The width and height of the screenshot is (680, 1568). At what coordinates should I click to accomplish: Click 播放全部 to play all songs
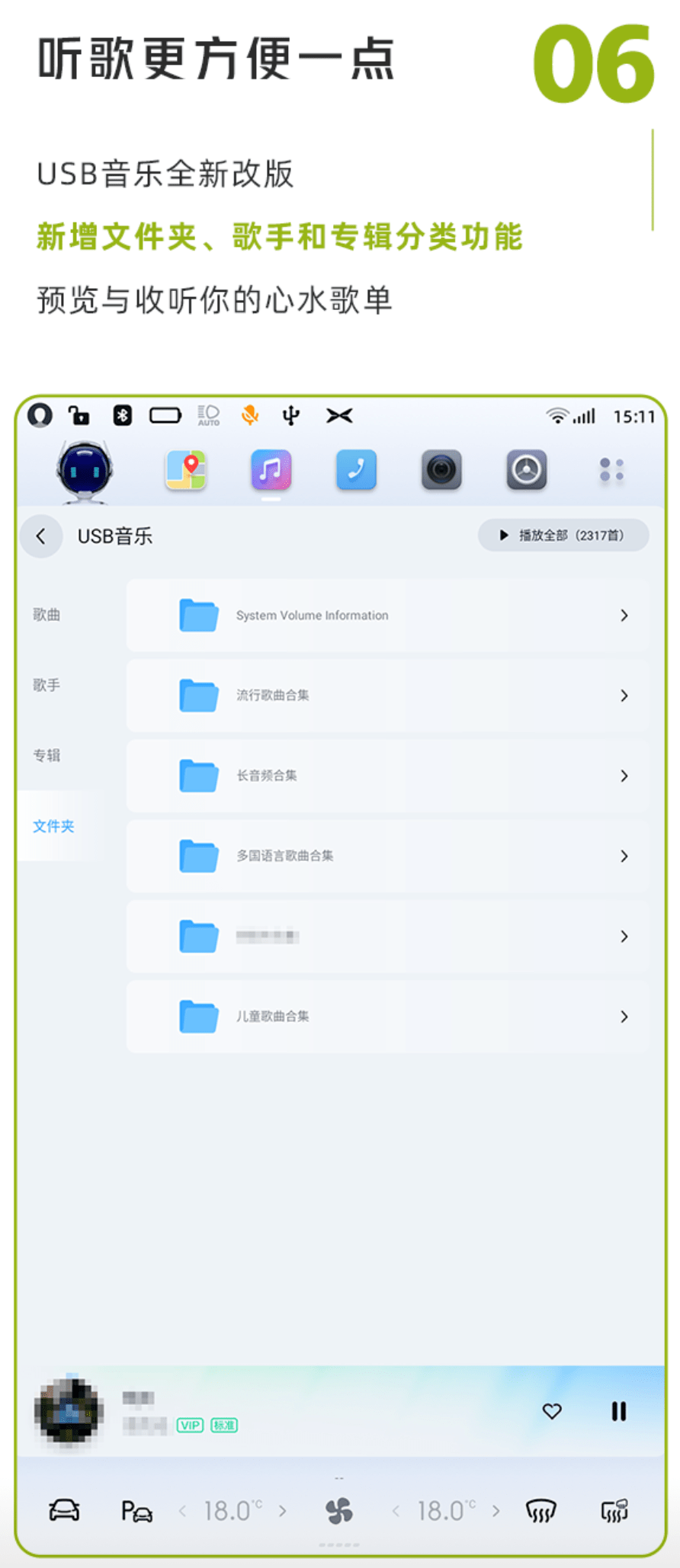pyautogui.click(x=563, y=536)
